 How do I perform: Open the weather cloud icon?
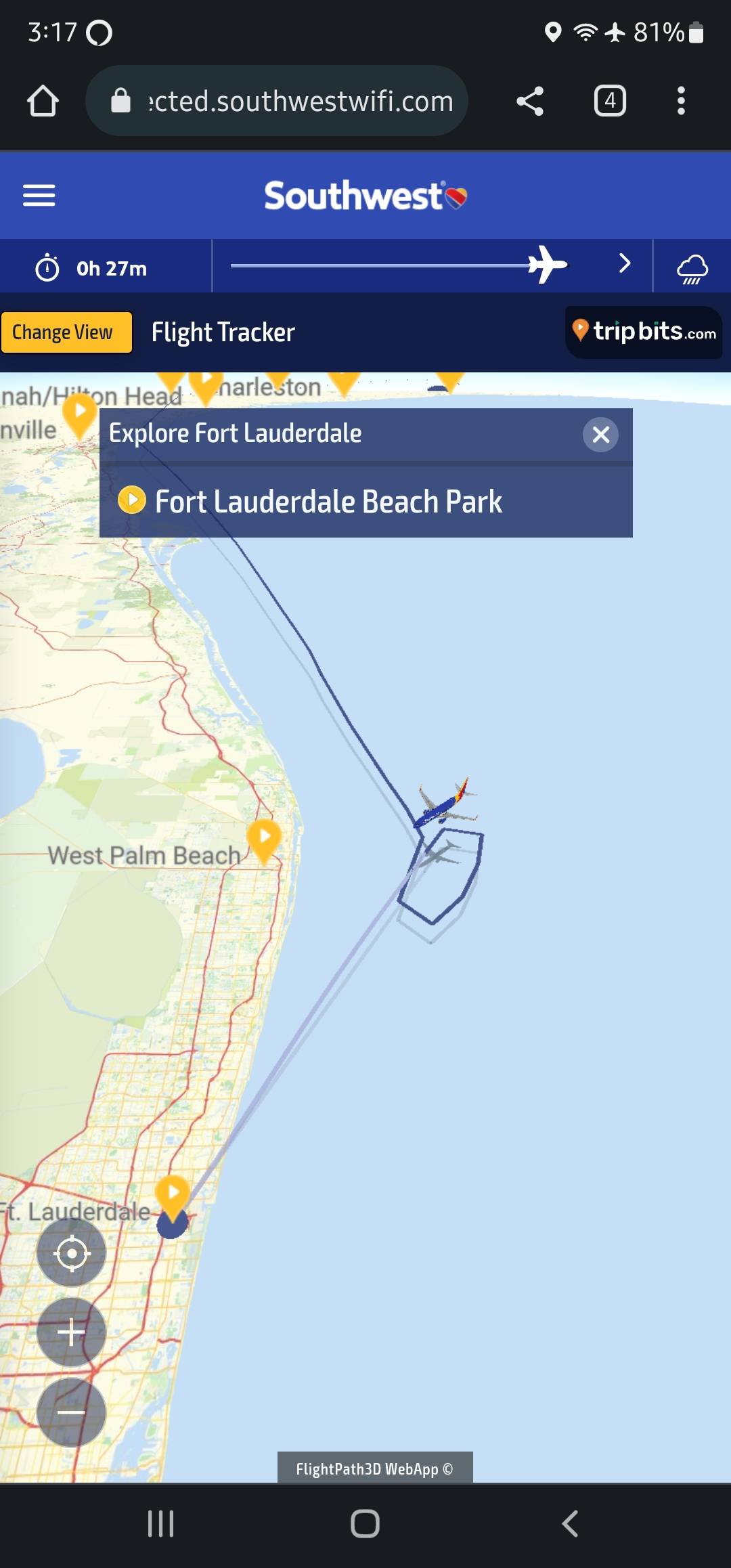(x=692, y=269)
